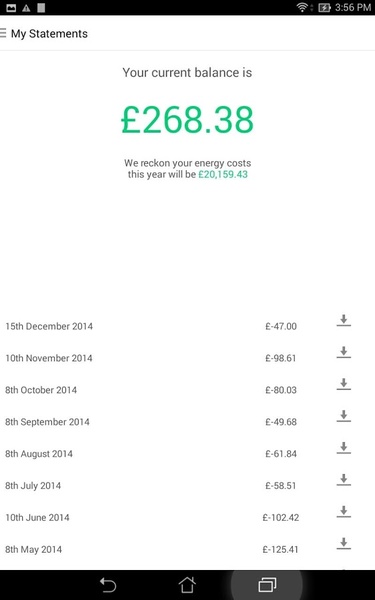Download the 8th May 2014 statement

click(x=344, y=543)
